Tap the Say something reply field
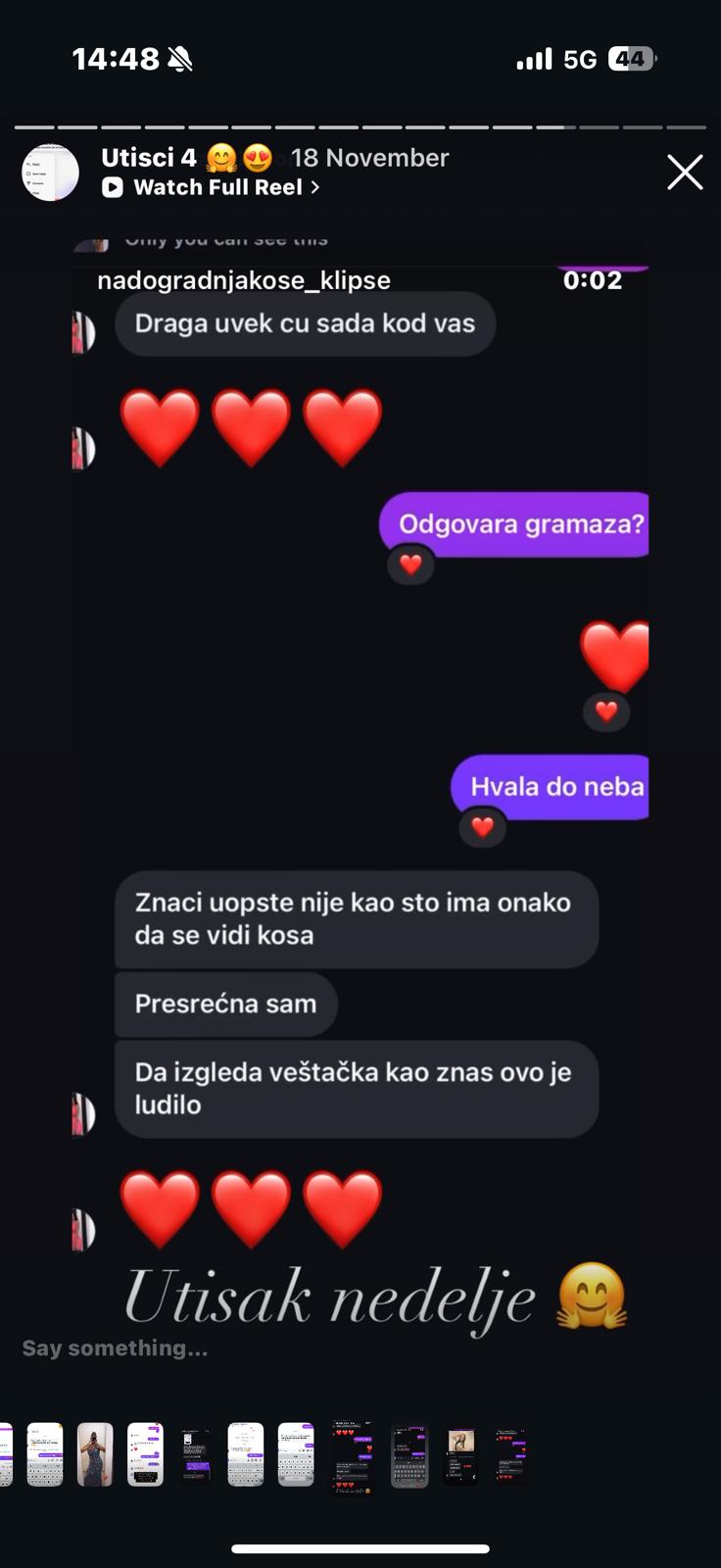Image resolution: width=721 pixels, height=1568 pixels. coord(116,1348)
